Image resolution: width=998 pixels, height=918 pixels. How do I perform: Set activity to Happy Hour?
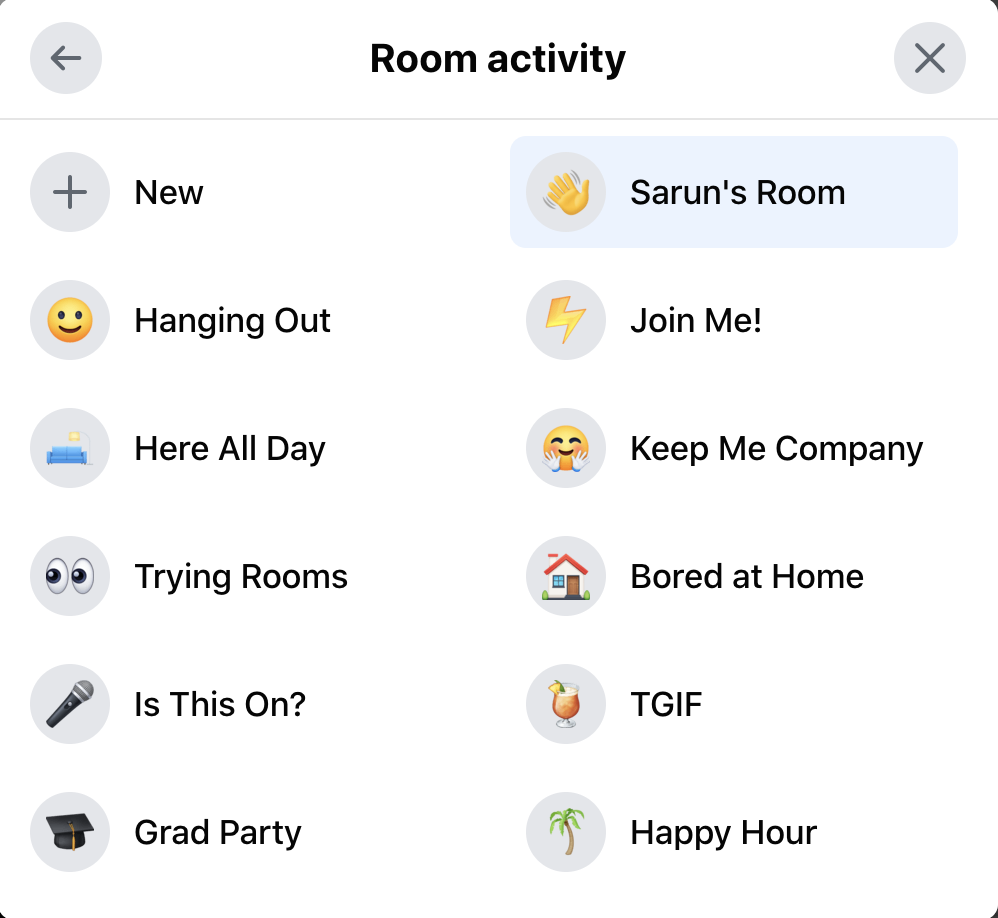[x=723, y=832]
